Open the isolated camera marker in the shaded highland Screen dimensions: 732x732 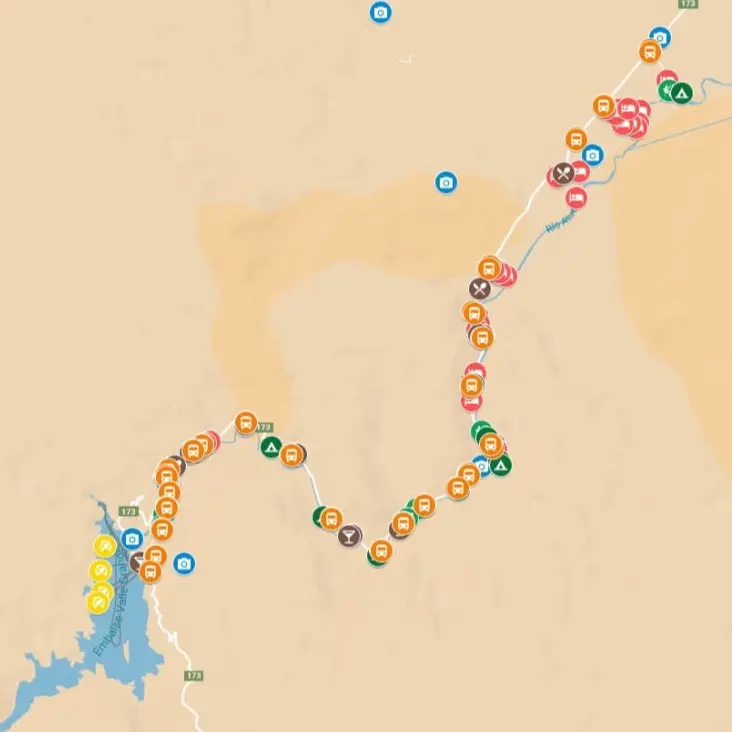pos(446,182)
